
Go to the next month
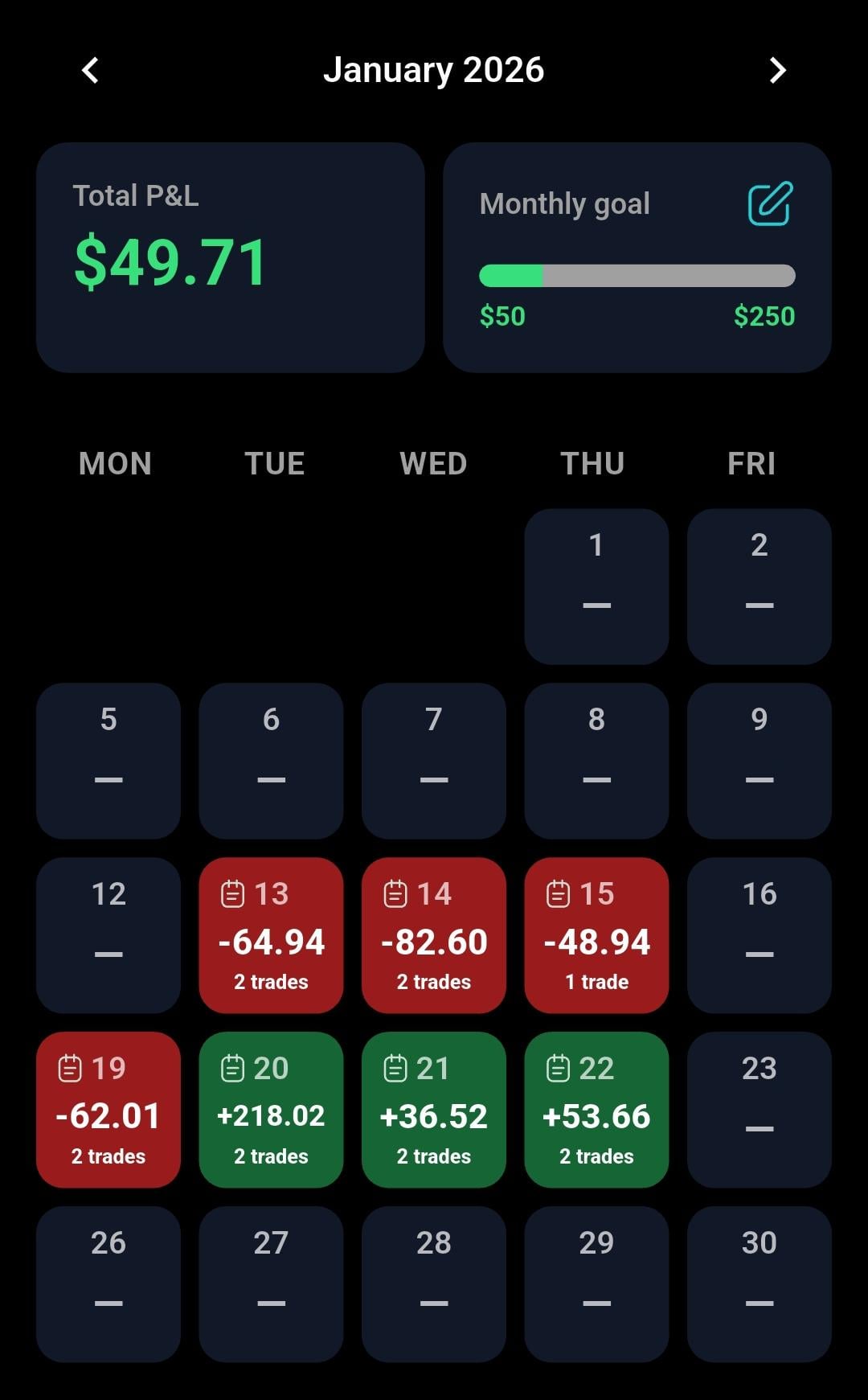pyautogui.click(x=776, y=71)
